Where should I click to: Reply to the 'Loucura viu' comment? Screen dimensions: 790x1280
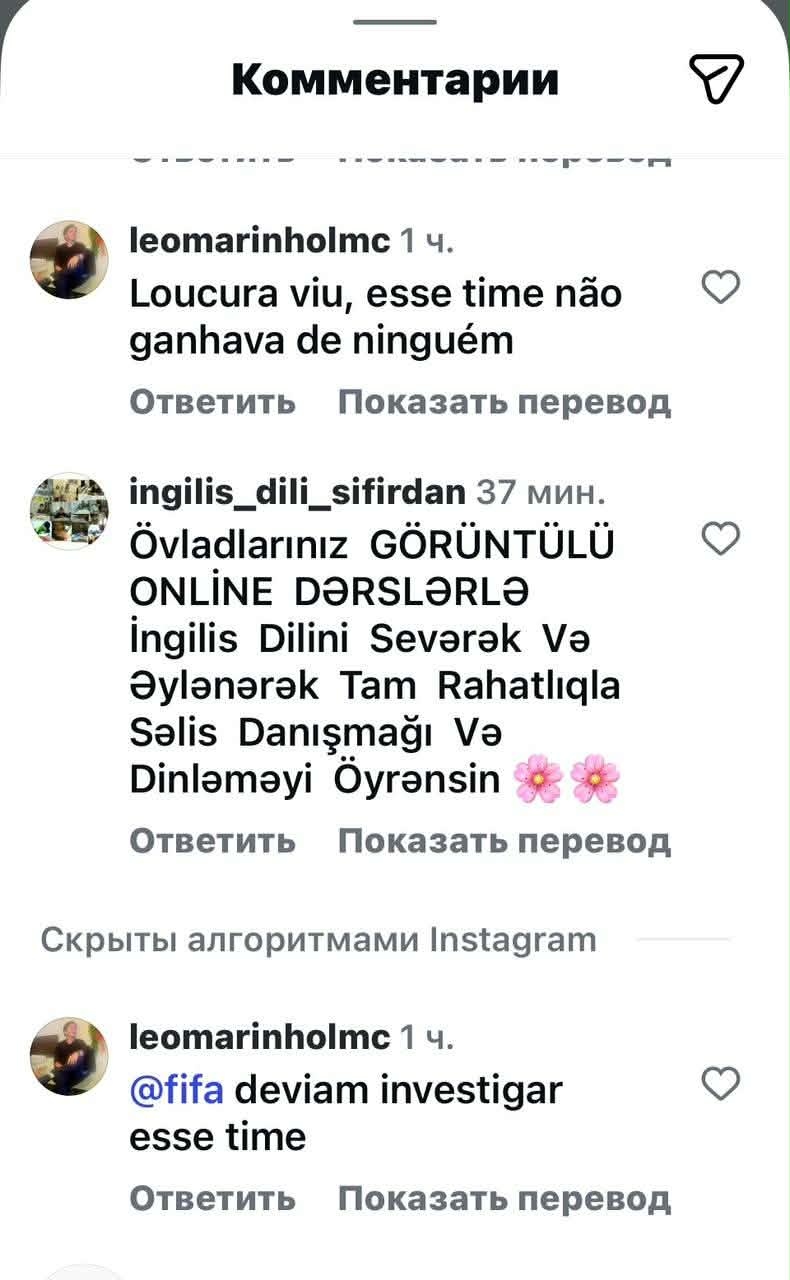coord(213,402)
